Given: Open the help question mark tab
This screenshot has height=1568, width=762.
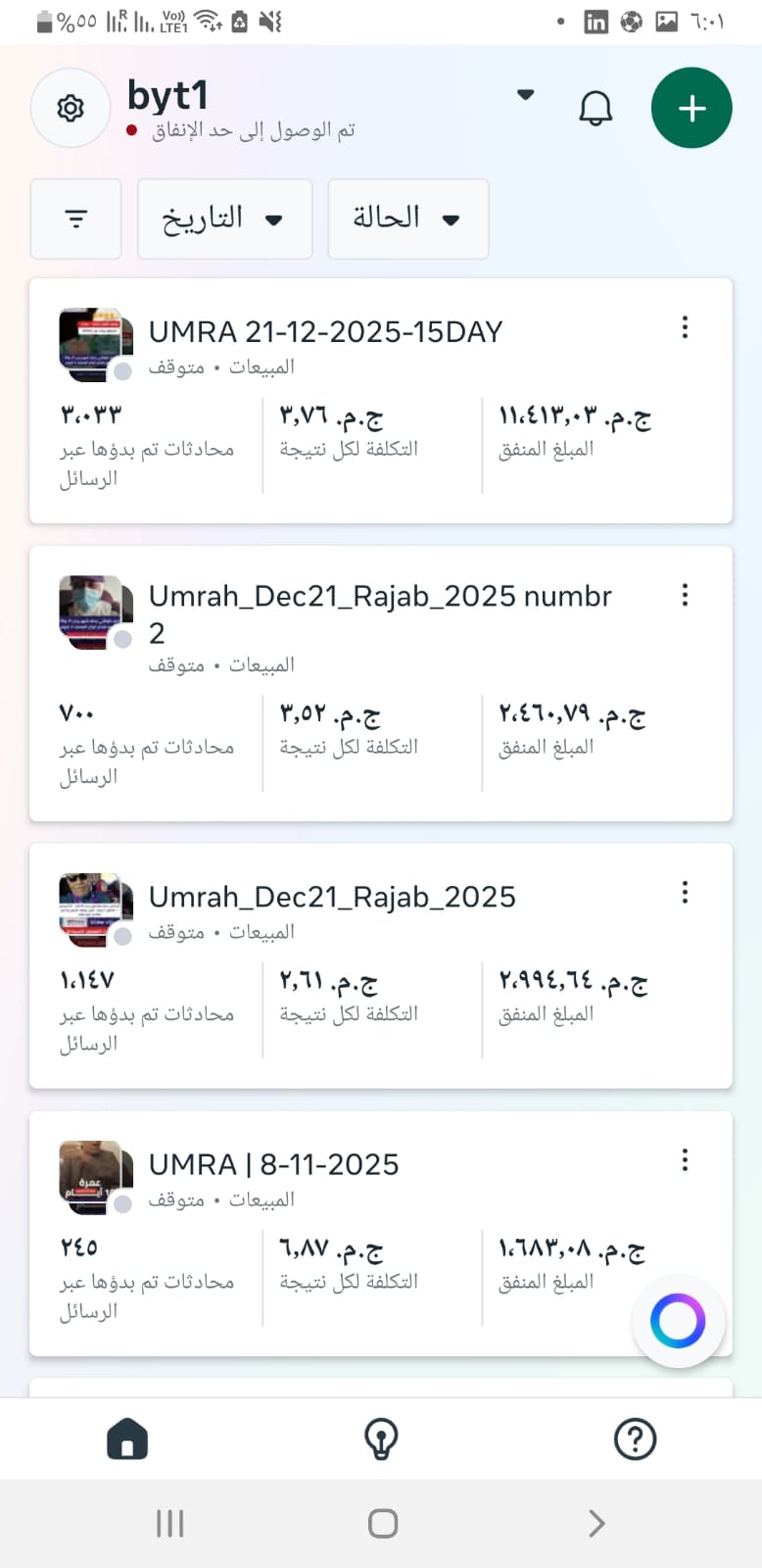Looking at the screenshot, I should pyautogui.click(x=635, y=1440).
